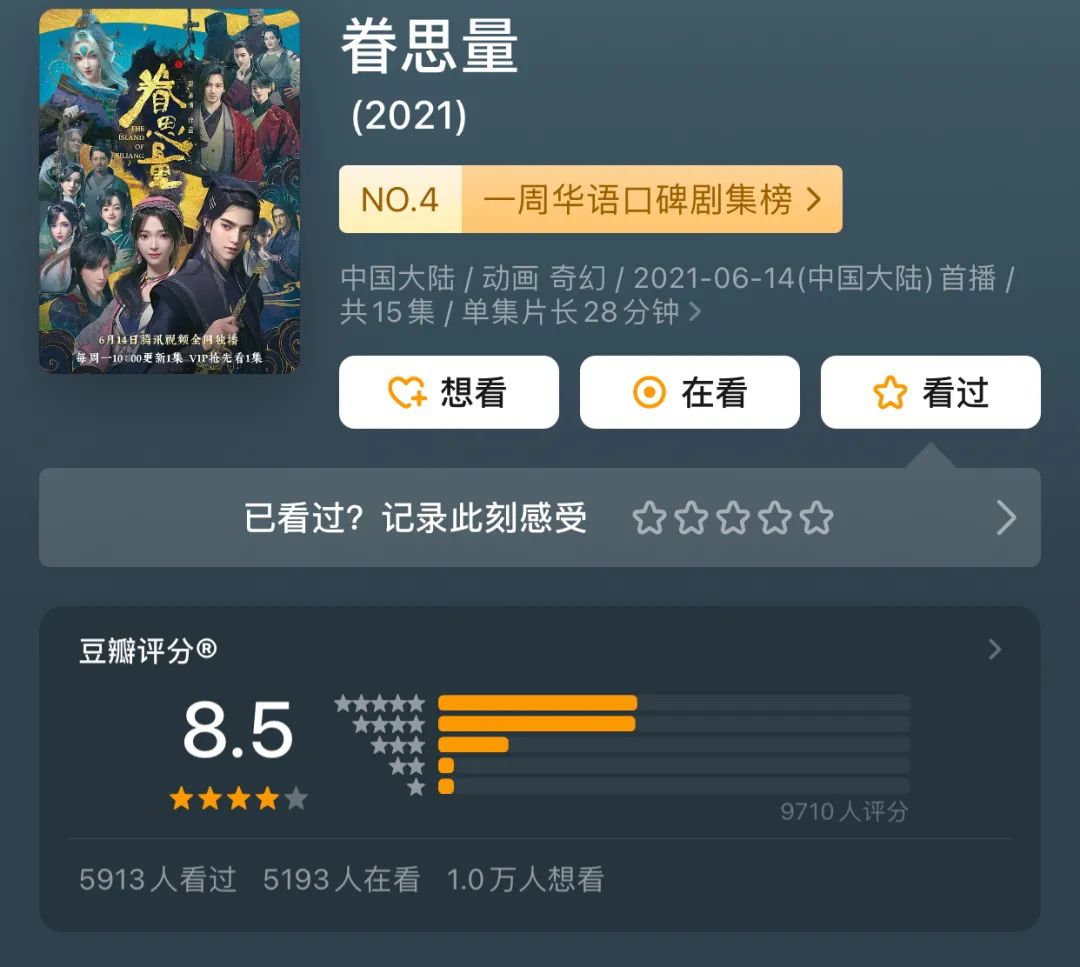
Task: Open the 豆瓣评分 rating details arrow
Action: coord(994,650)
